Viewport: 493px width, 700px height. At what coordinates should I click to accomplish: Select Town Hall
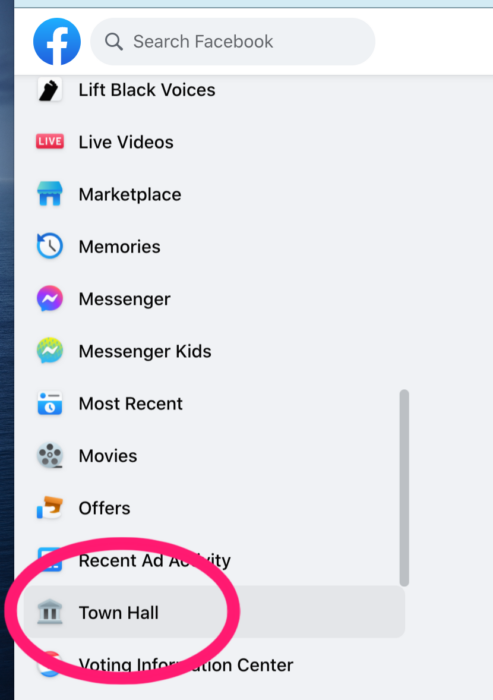pos(214,612)
